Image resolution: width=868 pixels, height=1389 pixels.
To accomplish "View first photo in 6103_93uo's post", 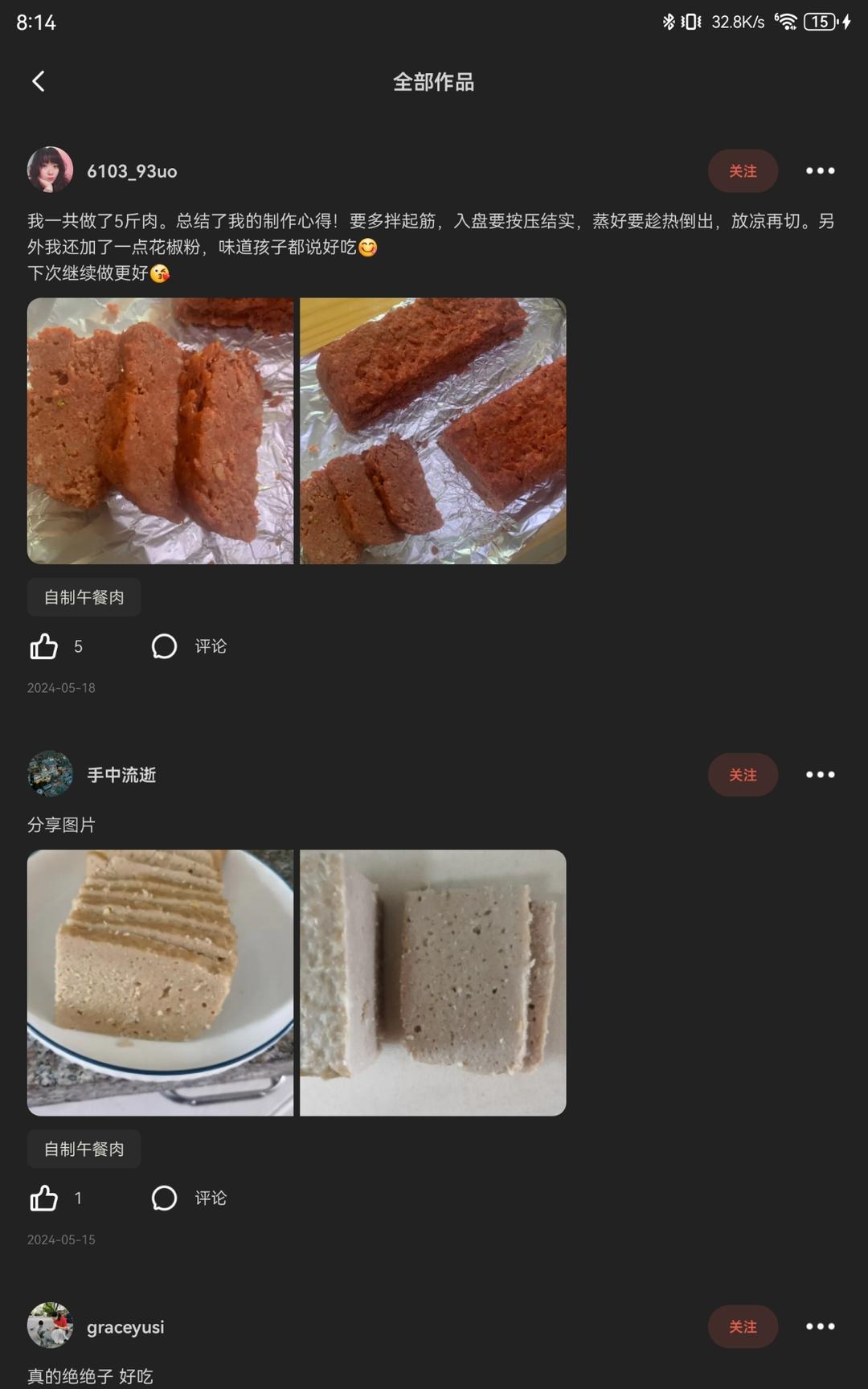I will pyautogui.click(x=160, y=431).
